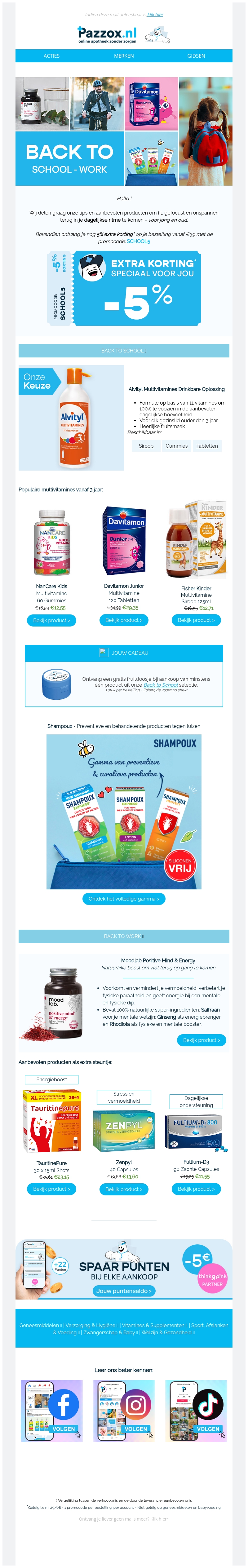View the Moodlab Positive Mind & Energy product
This screenshot has width=248, height=1568.
click(201, 1040)
